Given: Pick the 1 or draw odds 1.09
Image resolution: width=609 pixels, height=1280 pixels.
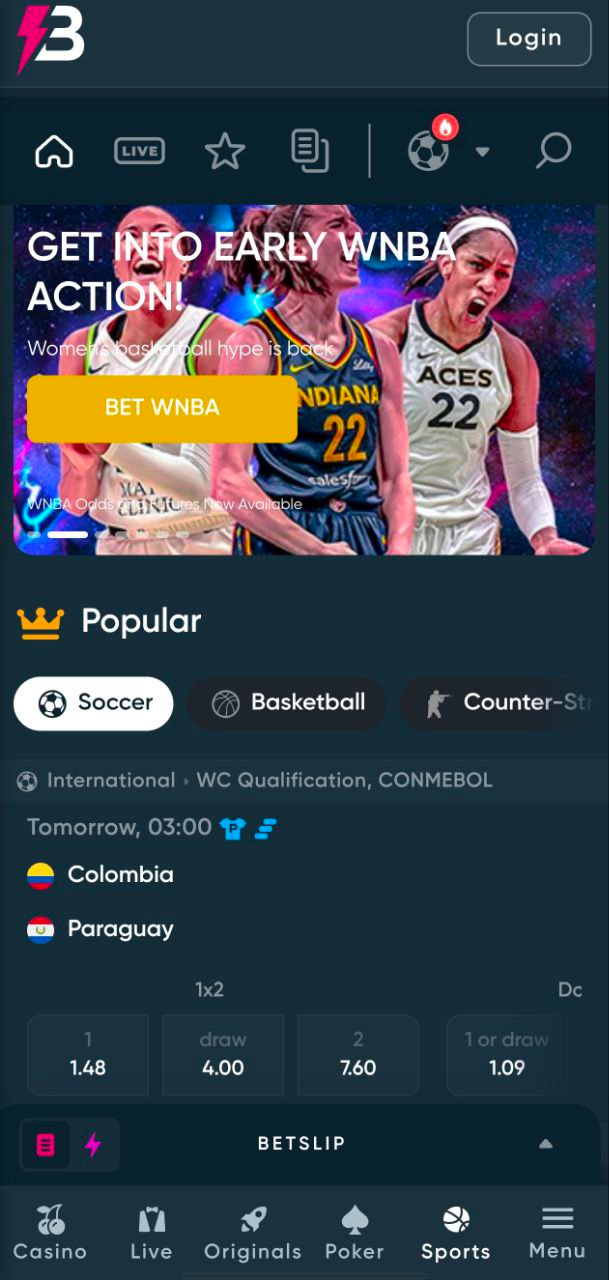Looking at the screenshot, I should pos(506,1056).
